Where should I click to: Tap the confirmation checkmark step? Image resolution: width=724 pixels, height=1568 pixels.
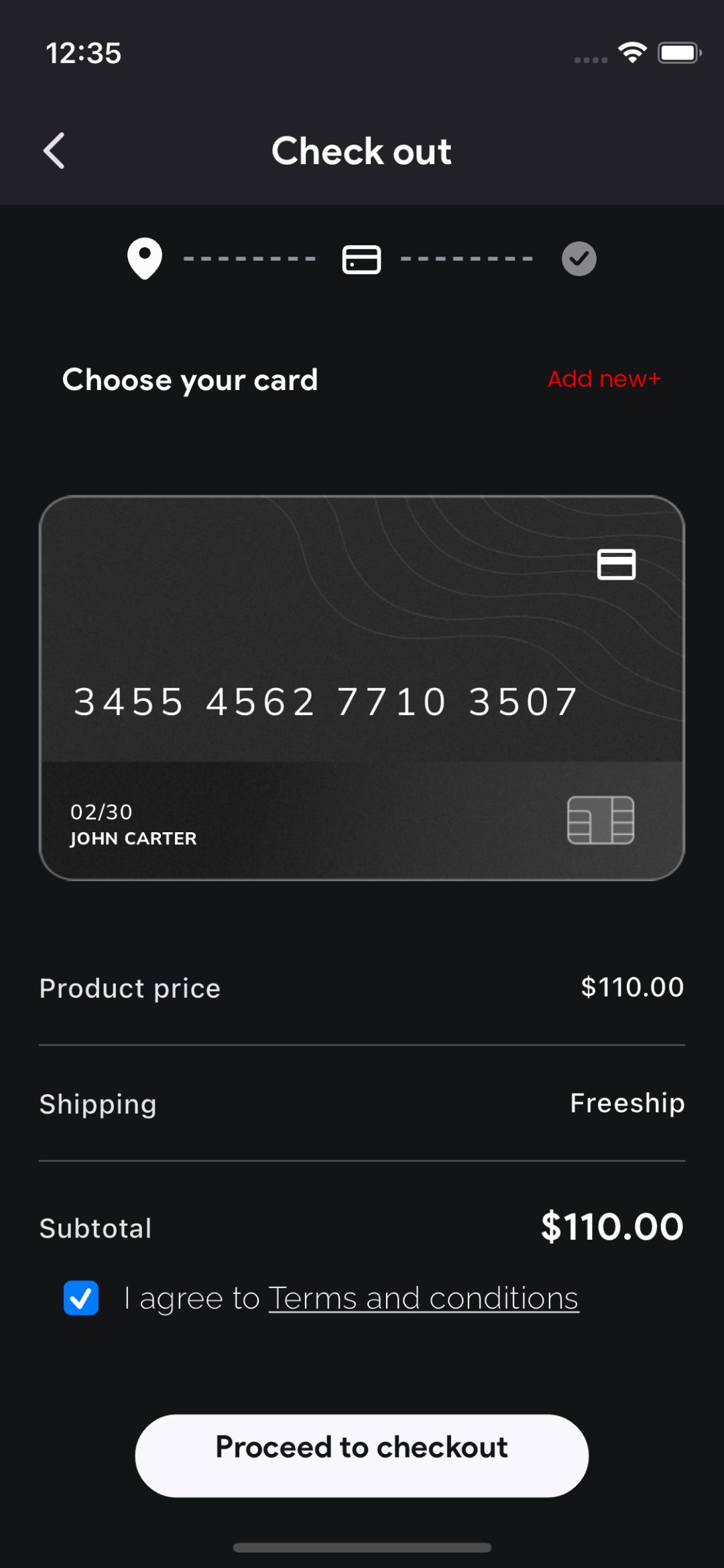[x=579, y=259]
